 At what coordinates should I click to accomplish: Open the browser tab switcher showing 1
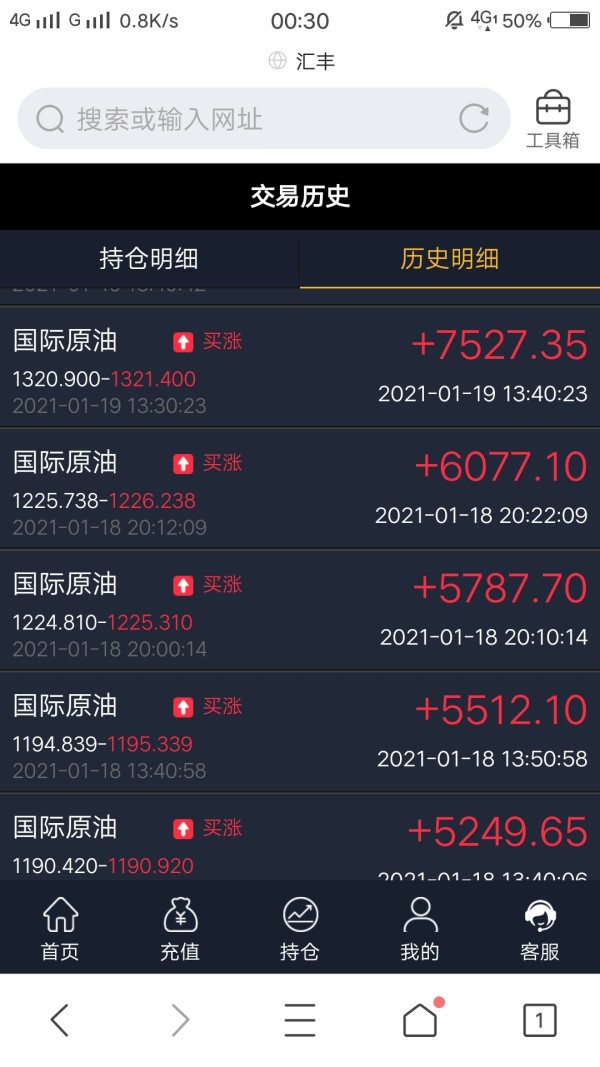[x=539, y=1020]
